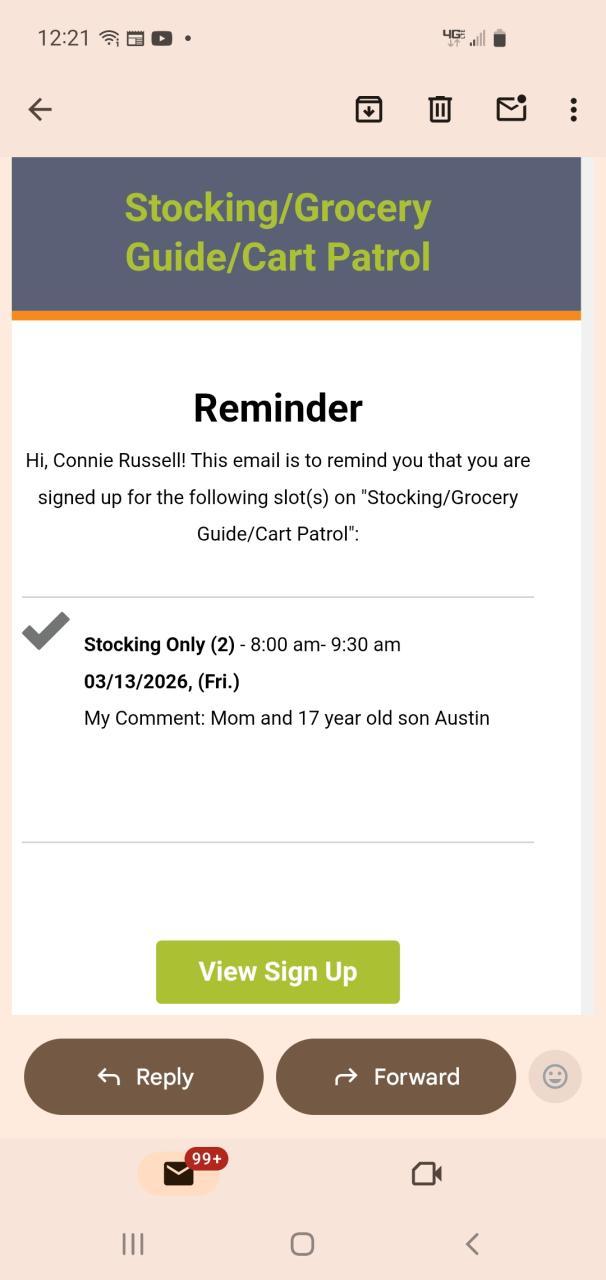This screenshot has height=1280, width=606.
Task: Open the overflow menu
Action: coord(573,110)
